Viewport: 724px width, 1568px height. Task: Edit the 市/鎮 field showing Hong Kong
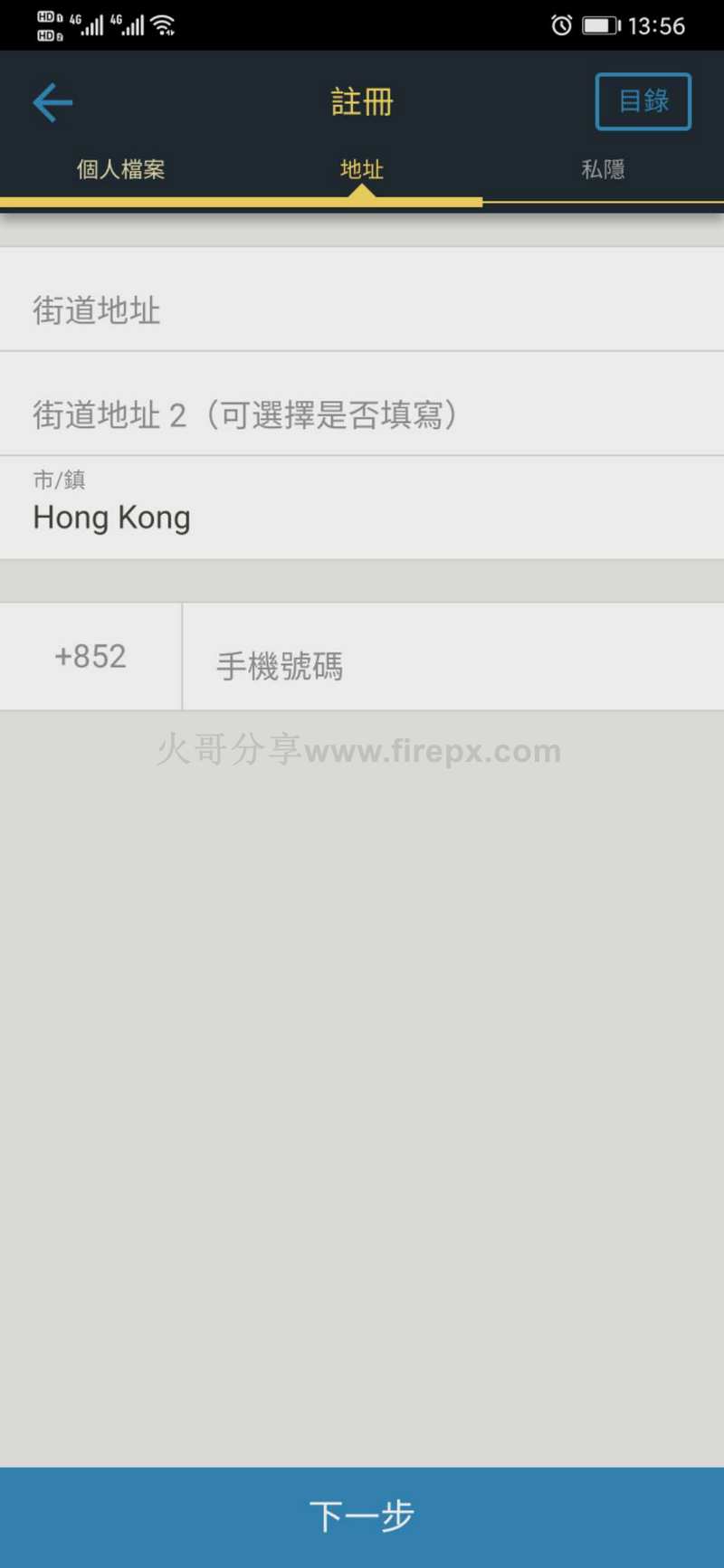[362, 508]
